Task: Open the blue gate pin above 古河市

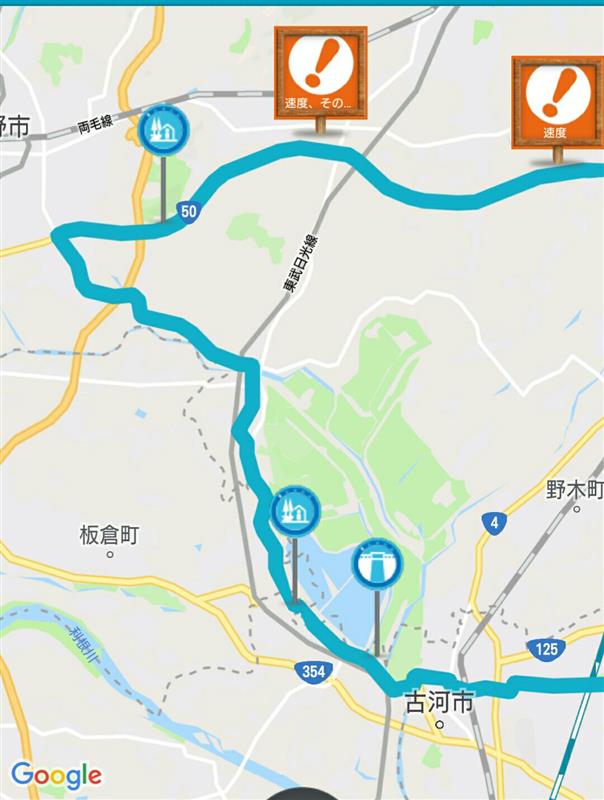Action: tap(378, 565)
